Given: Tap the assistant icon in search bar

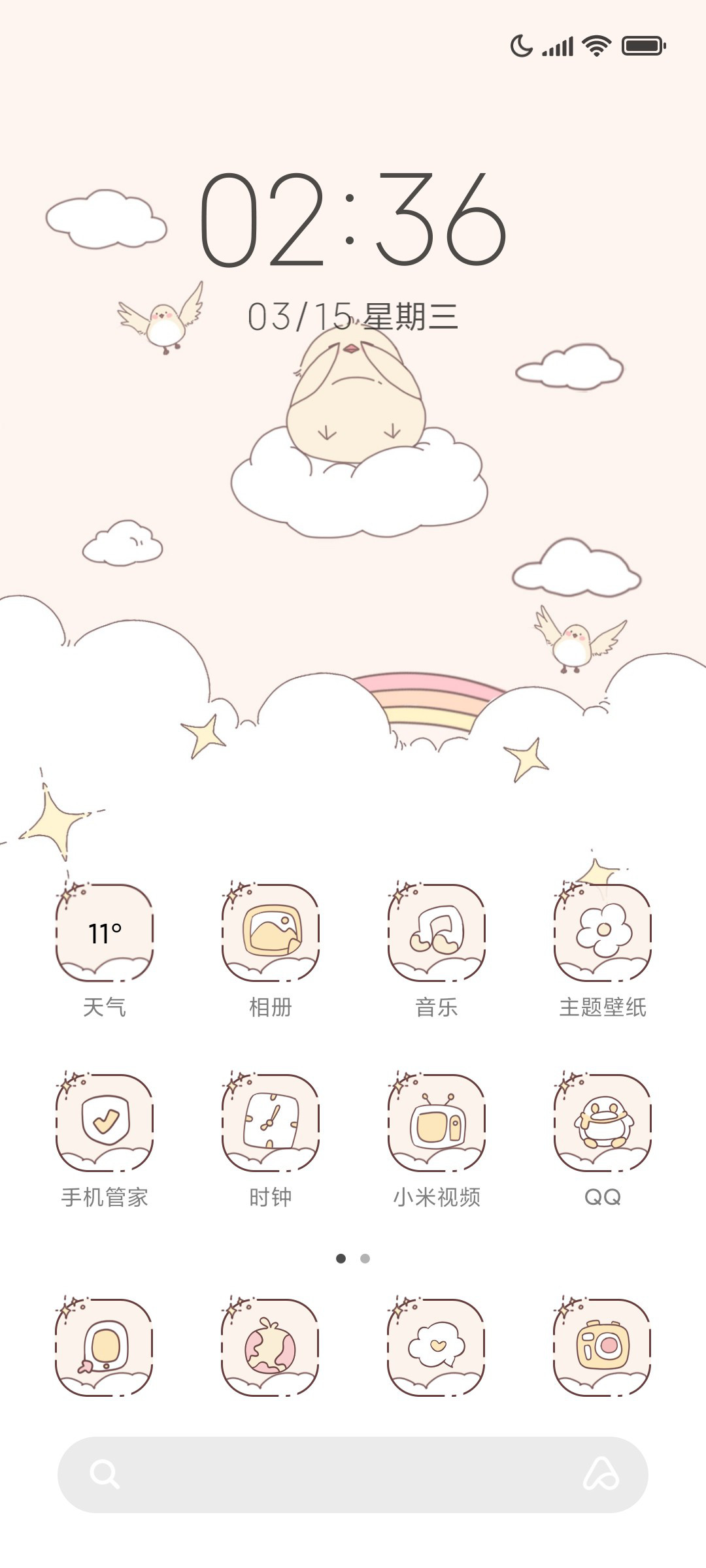Looking at the screenshot, I should click(x=601, y=1474).
